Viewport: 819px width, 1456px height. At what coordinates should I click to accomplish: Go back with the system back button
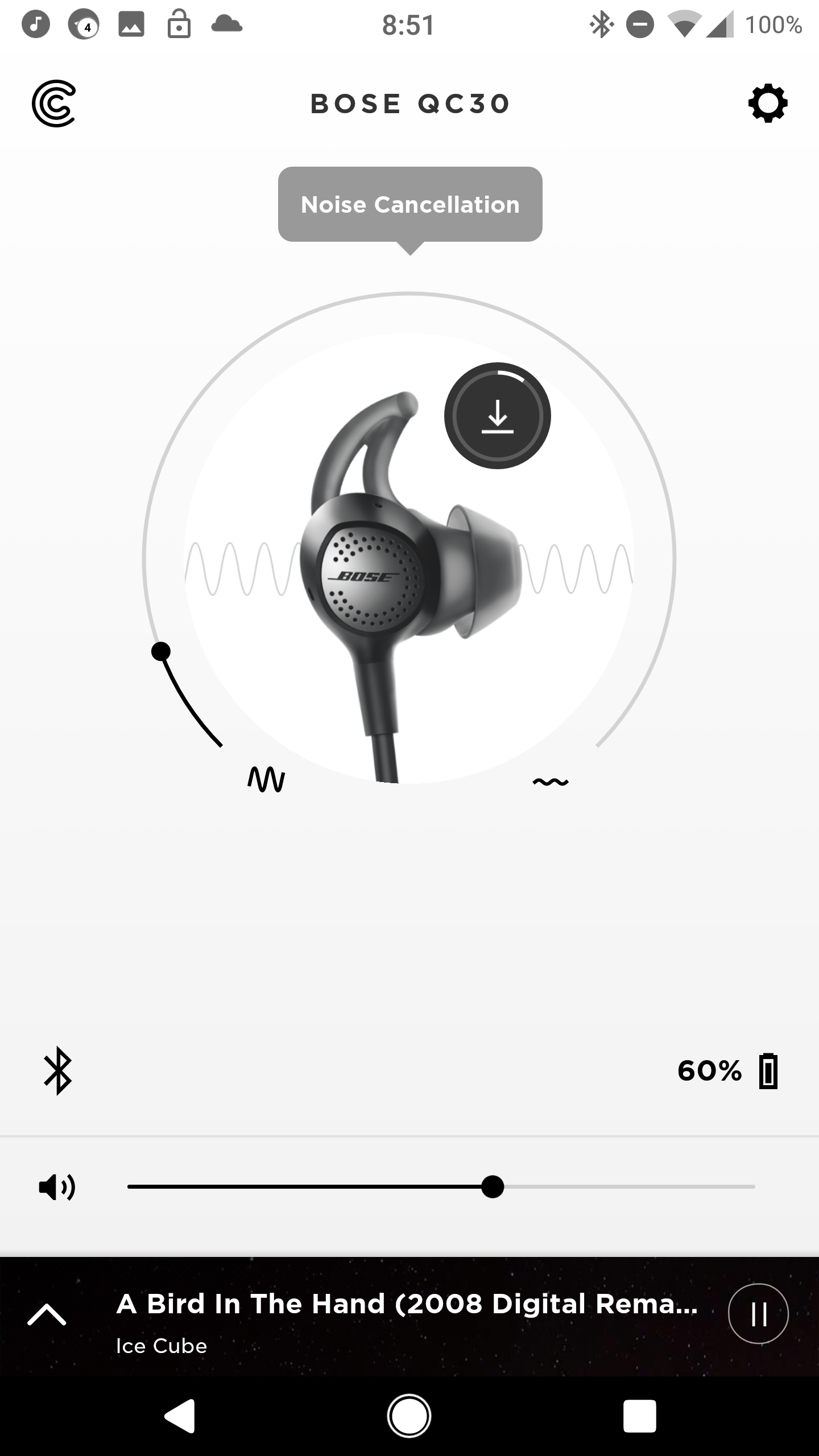tap(180, 1416)
